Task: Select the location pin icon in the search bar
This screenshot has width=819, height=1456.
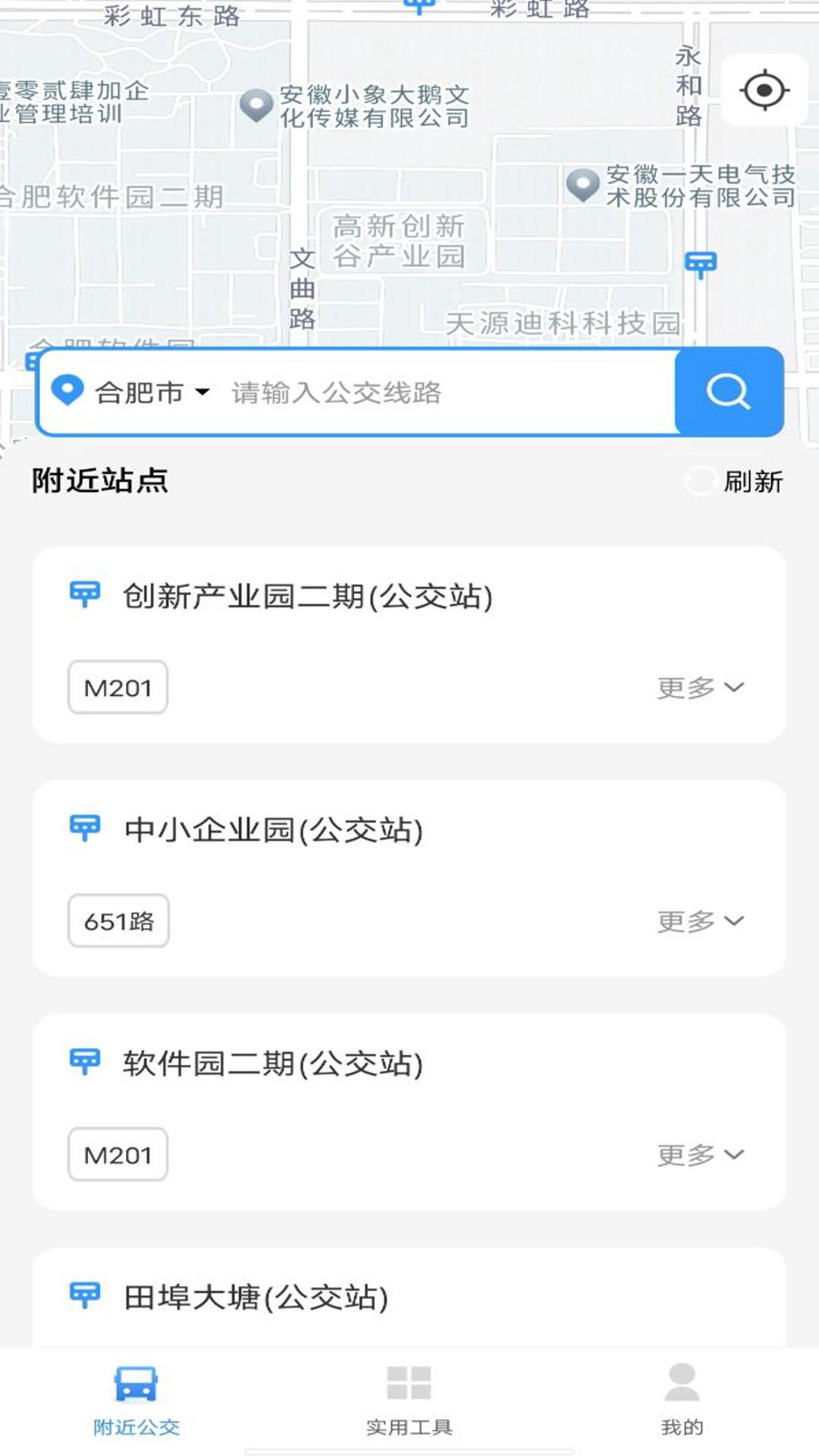Action: tap(67, 392)
